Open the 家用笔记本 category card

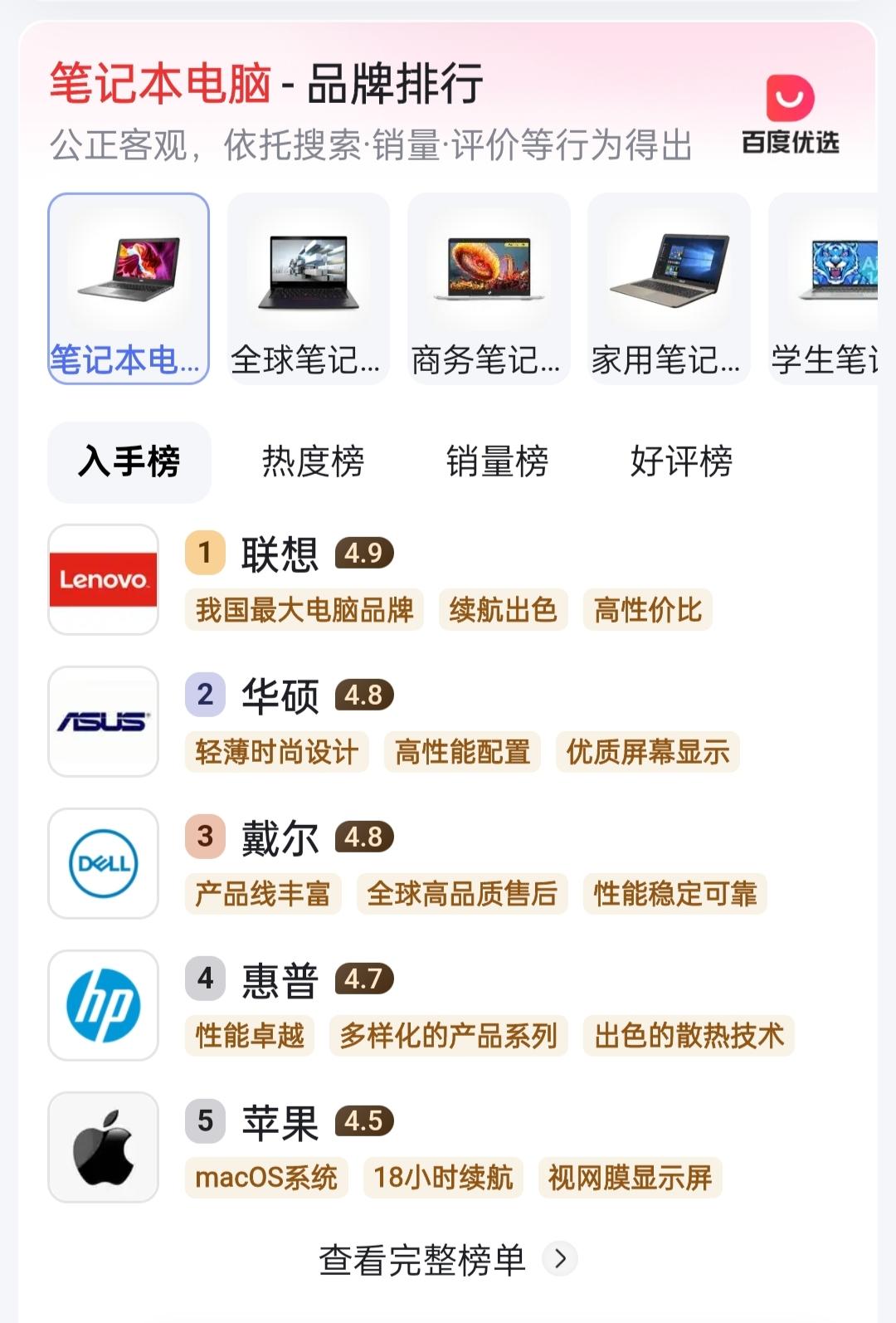pos(669,289)
